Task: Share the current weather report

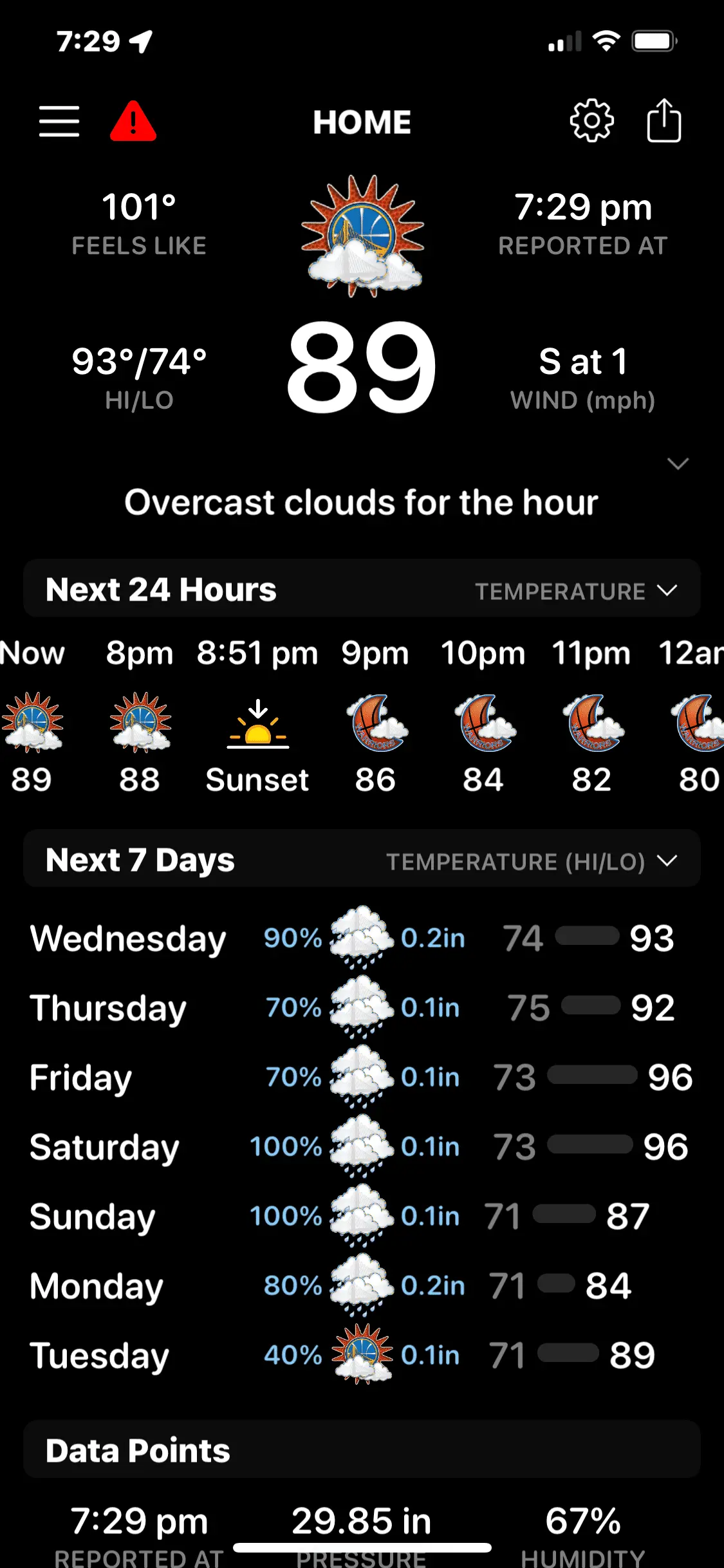Action: pyautogui.click(x=664, y=120)
